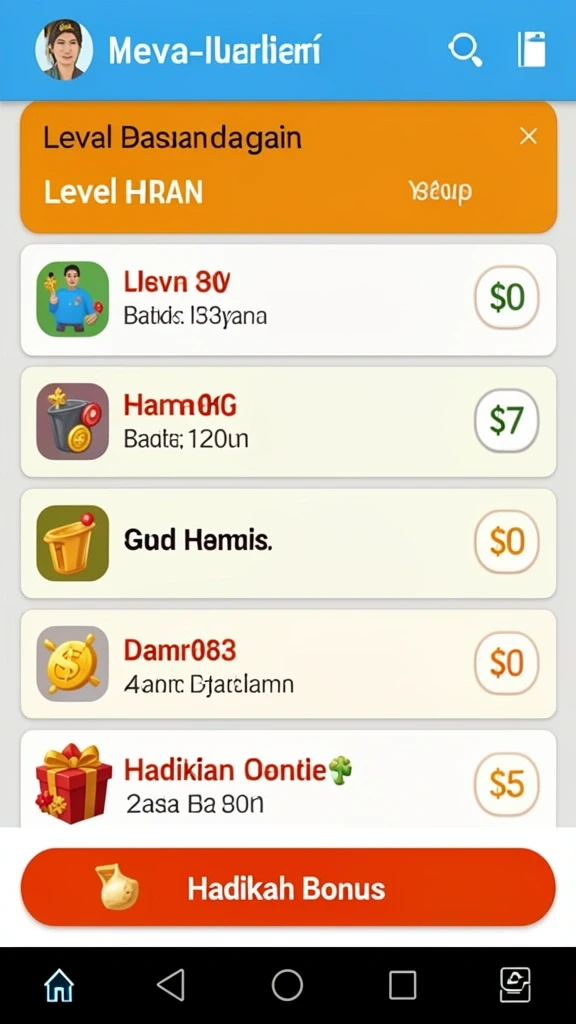Tap the home icon in the bottom bar

pos(59,985)
